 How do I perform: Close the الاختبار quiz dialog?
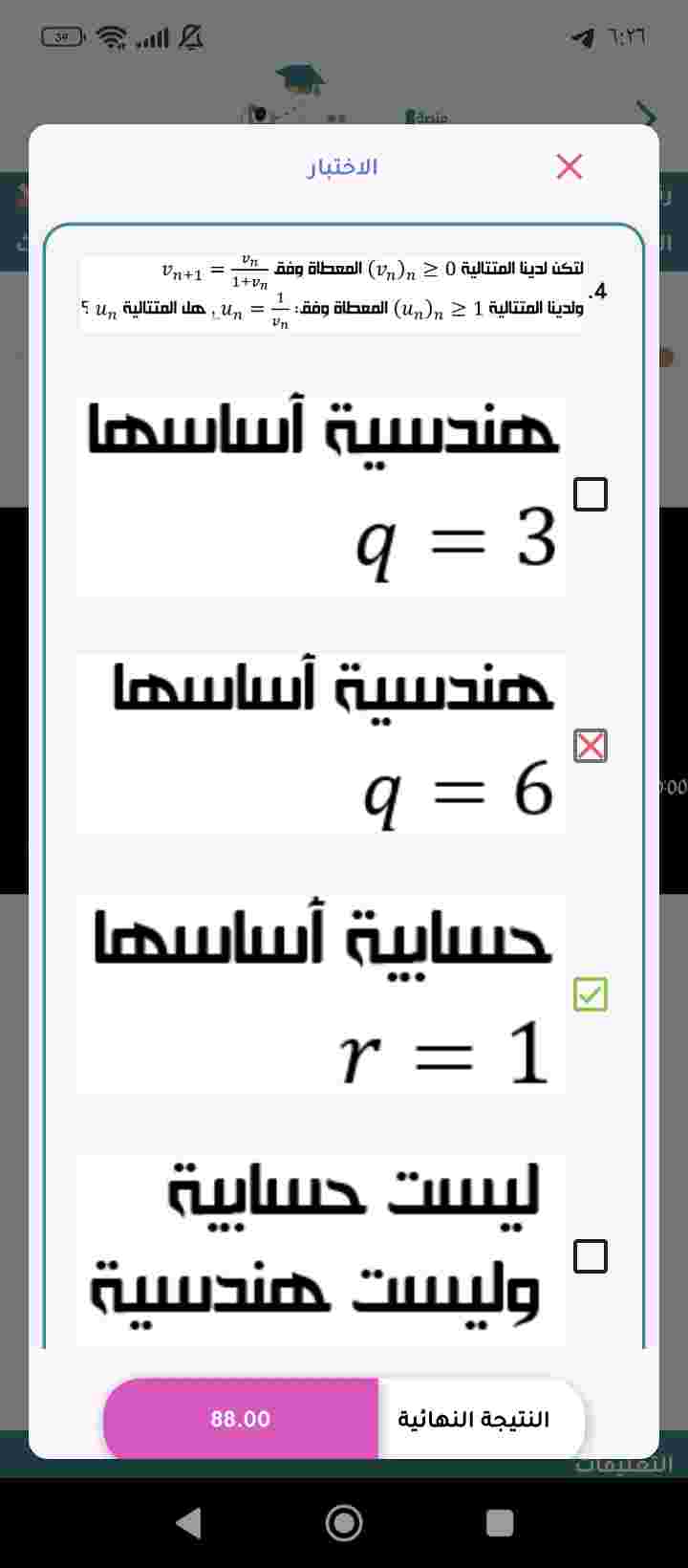click(570, 166)
